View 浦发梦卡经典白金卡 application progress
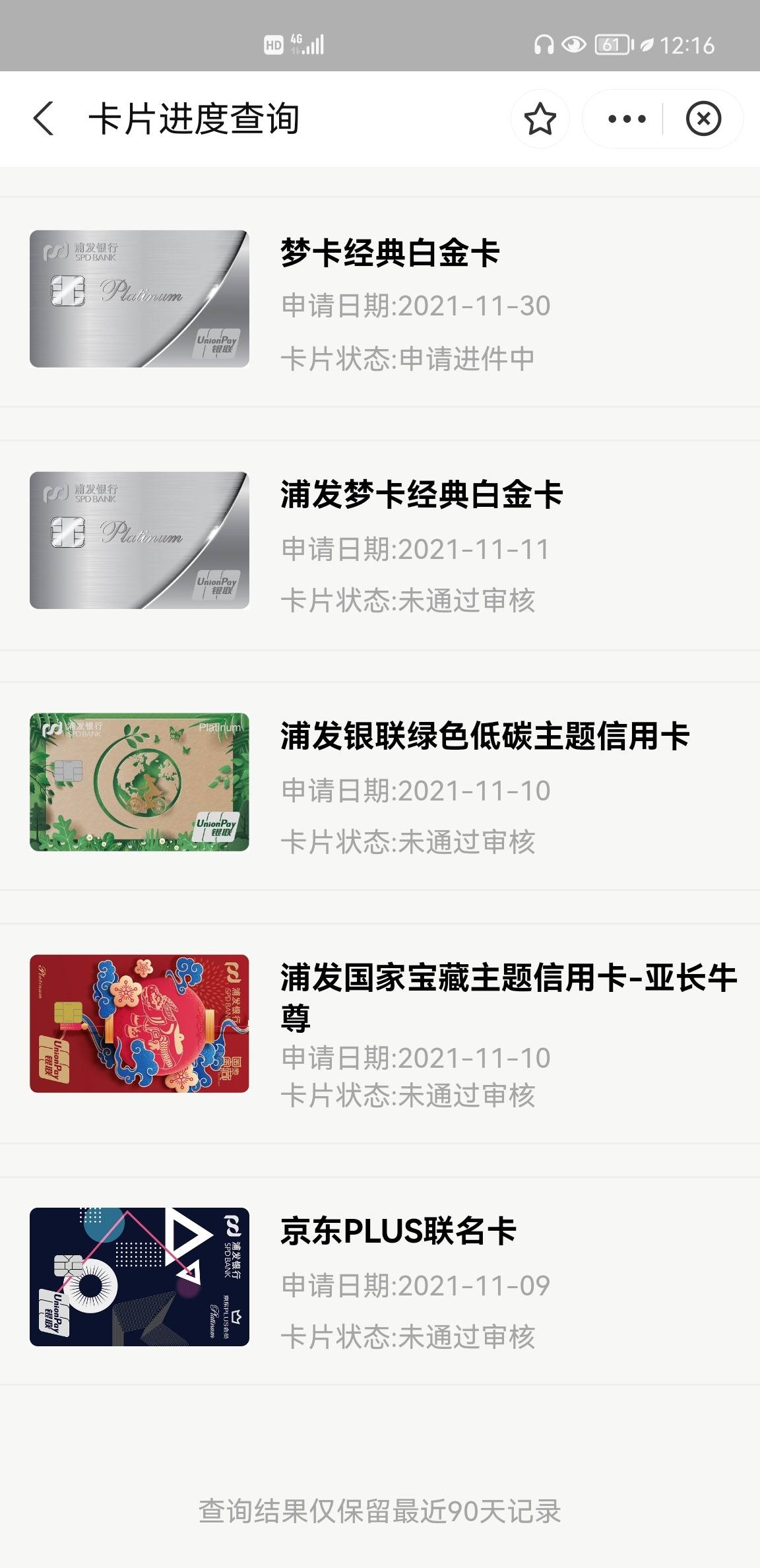The image size is (760, 1568). click(x=380, y=544)
